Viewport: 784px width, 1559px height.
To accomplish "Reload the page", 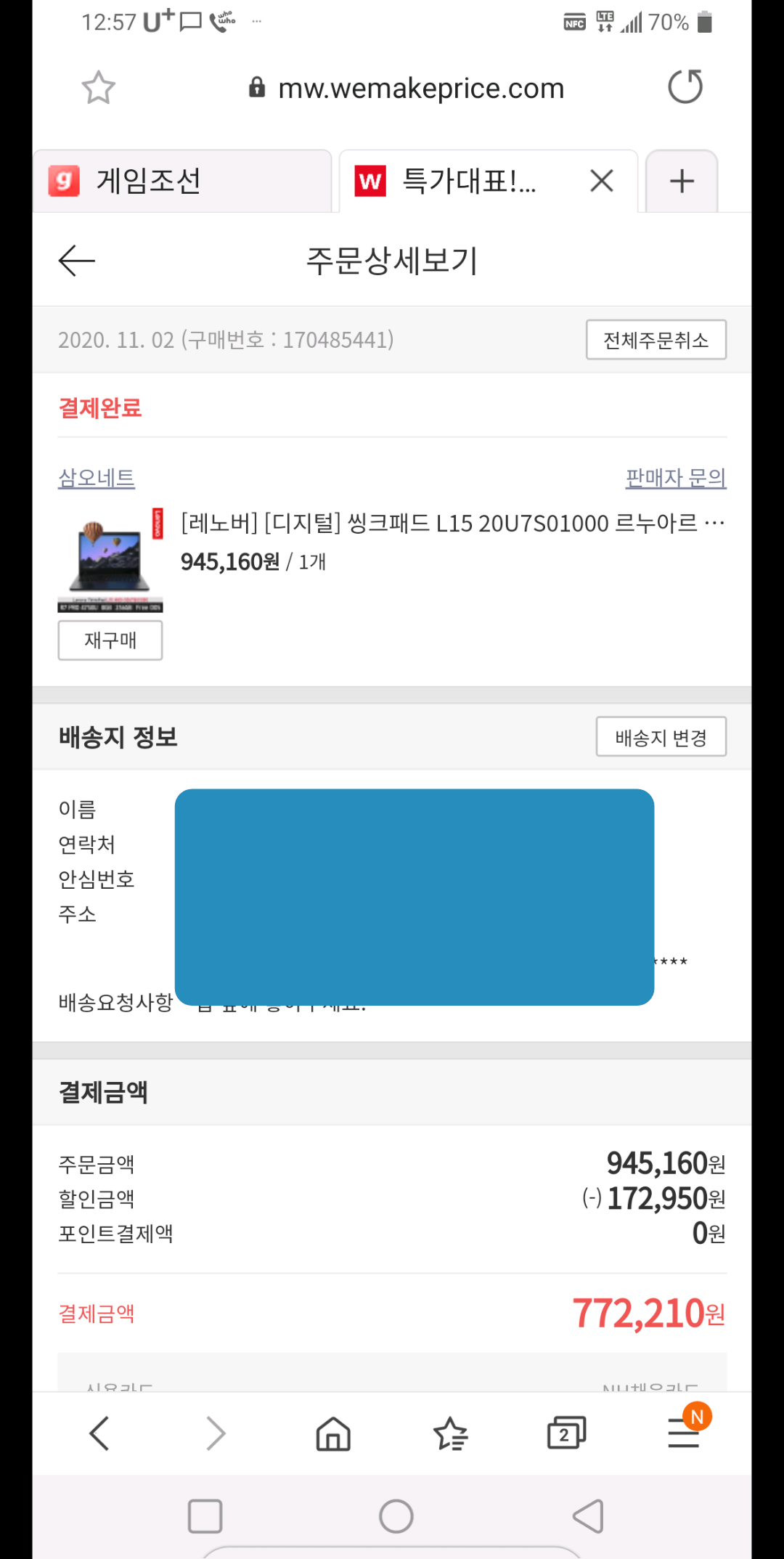I will 685,87.
